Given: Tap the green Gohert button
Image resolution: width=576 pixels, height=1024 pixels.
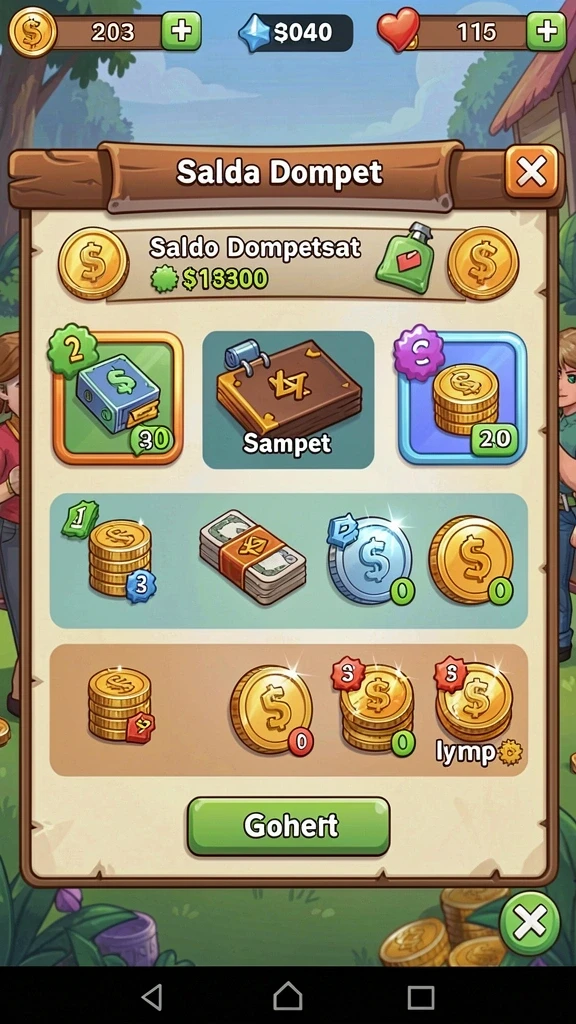Looking at the screenshot, I should (x=289, y=826).
